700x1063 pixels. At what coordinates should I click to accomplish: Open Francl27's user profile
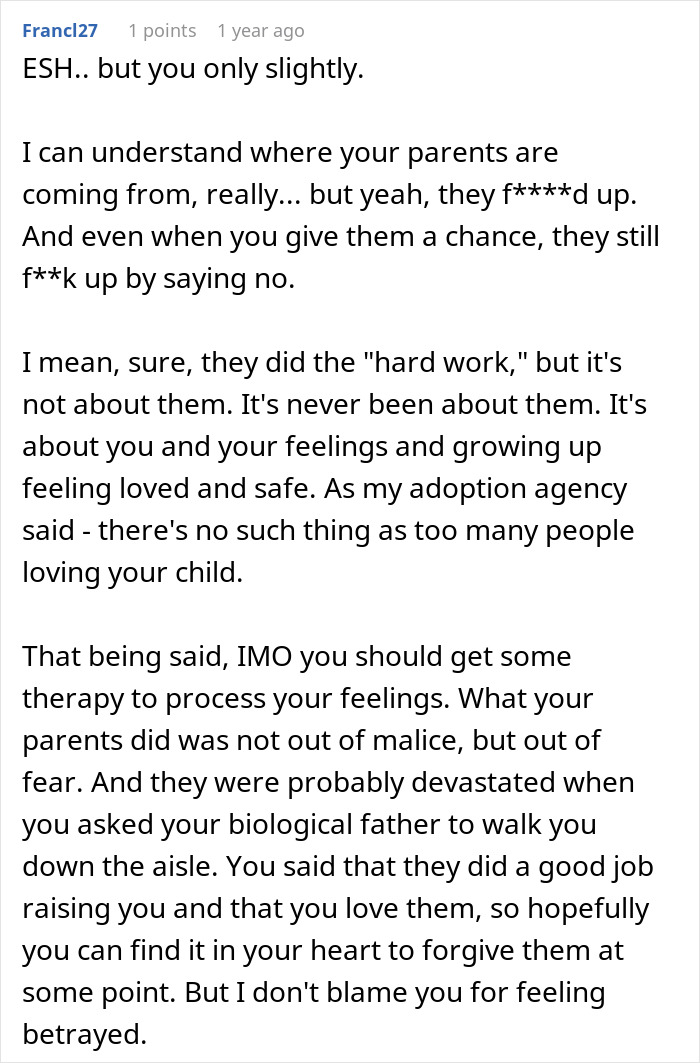[x=60, y=31]
